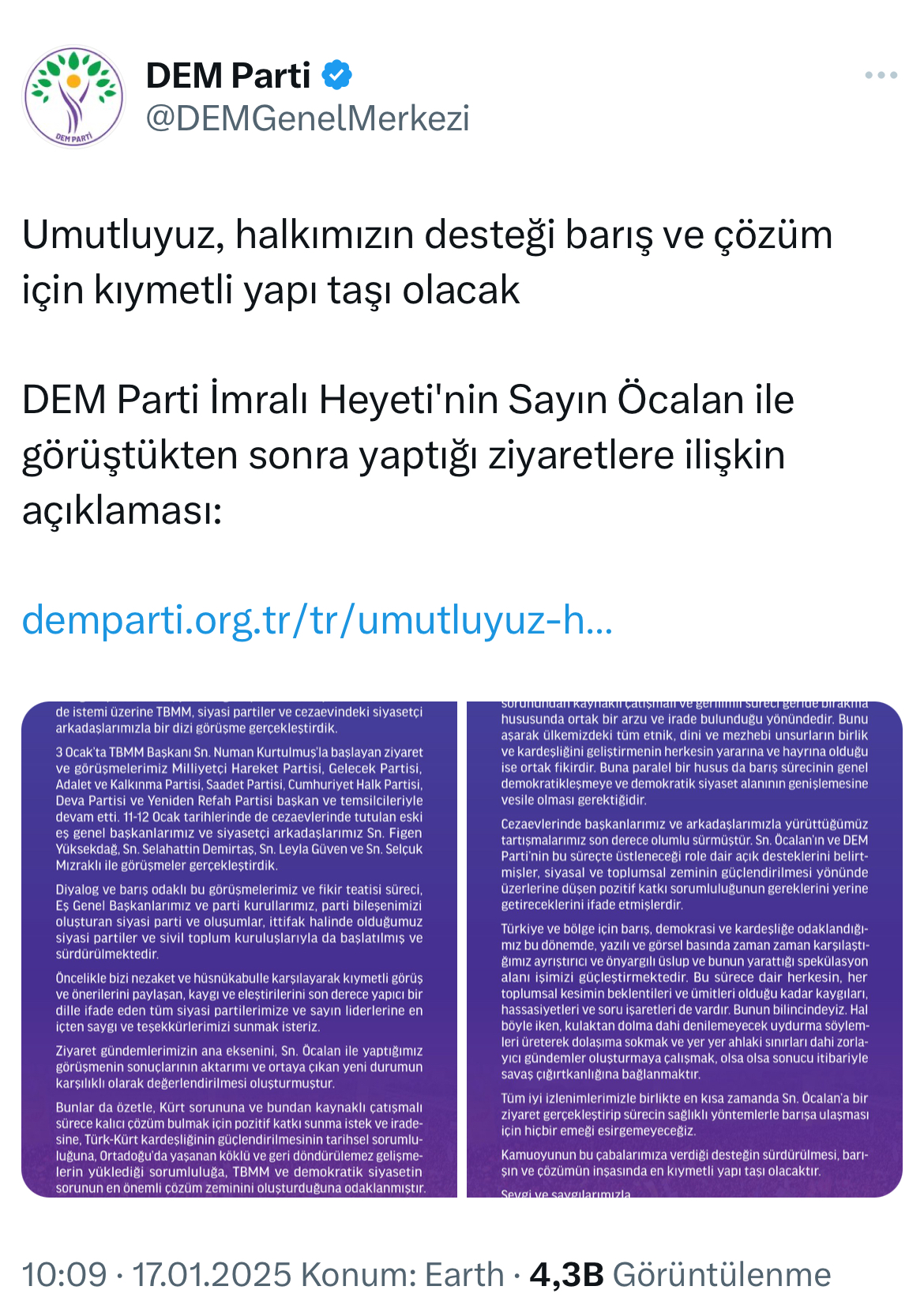Screen dimensions: 924x1305
Task: Open the demparti.org.tr link
Action: [x=317, y=620]
